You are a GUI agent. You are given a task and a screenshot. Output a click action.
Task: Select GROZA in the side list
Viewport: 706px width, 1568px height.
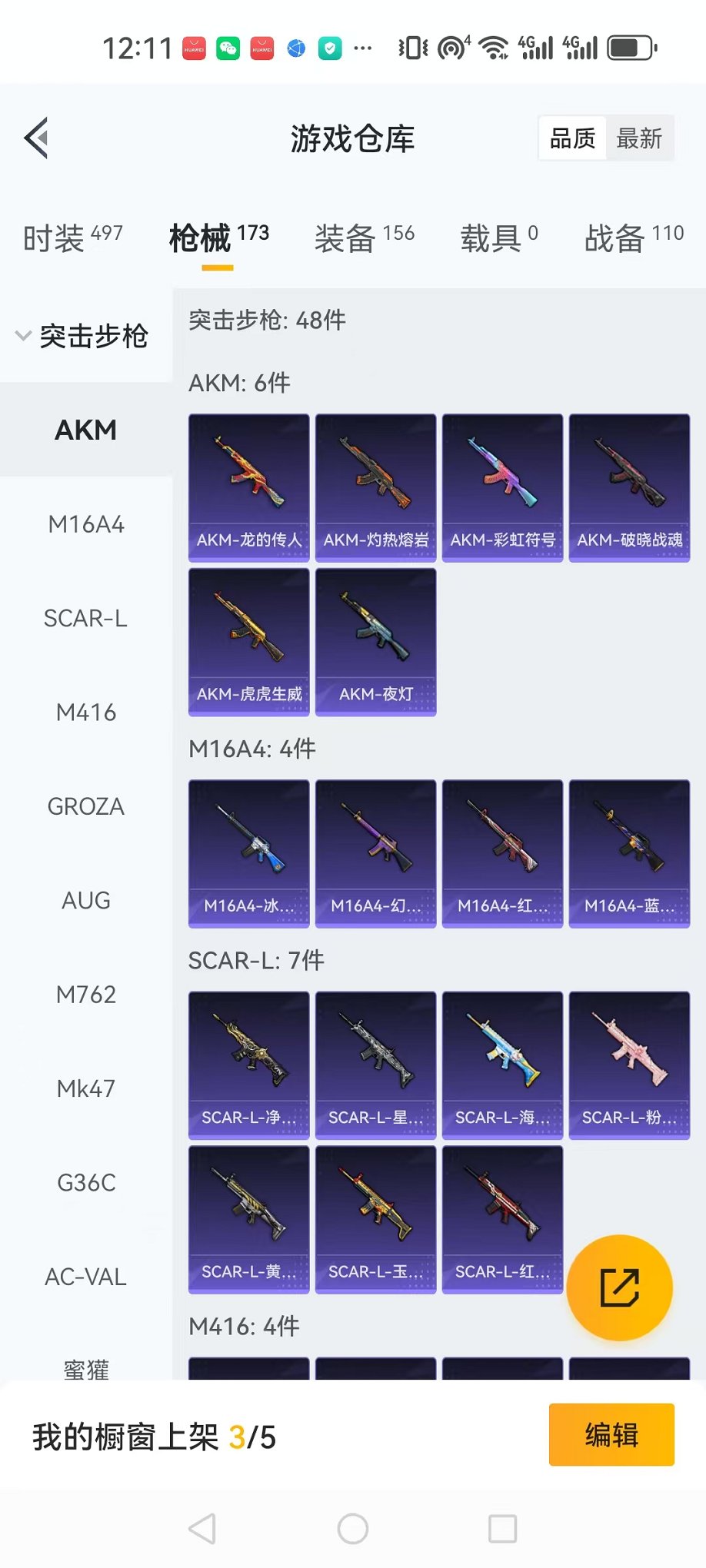click(86, 807)
